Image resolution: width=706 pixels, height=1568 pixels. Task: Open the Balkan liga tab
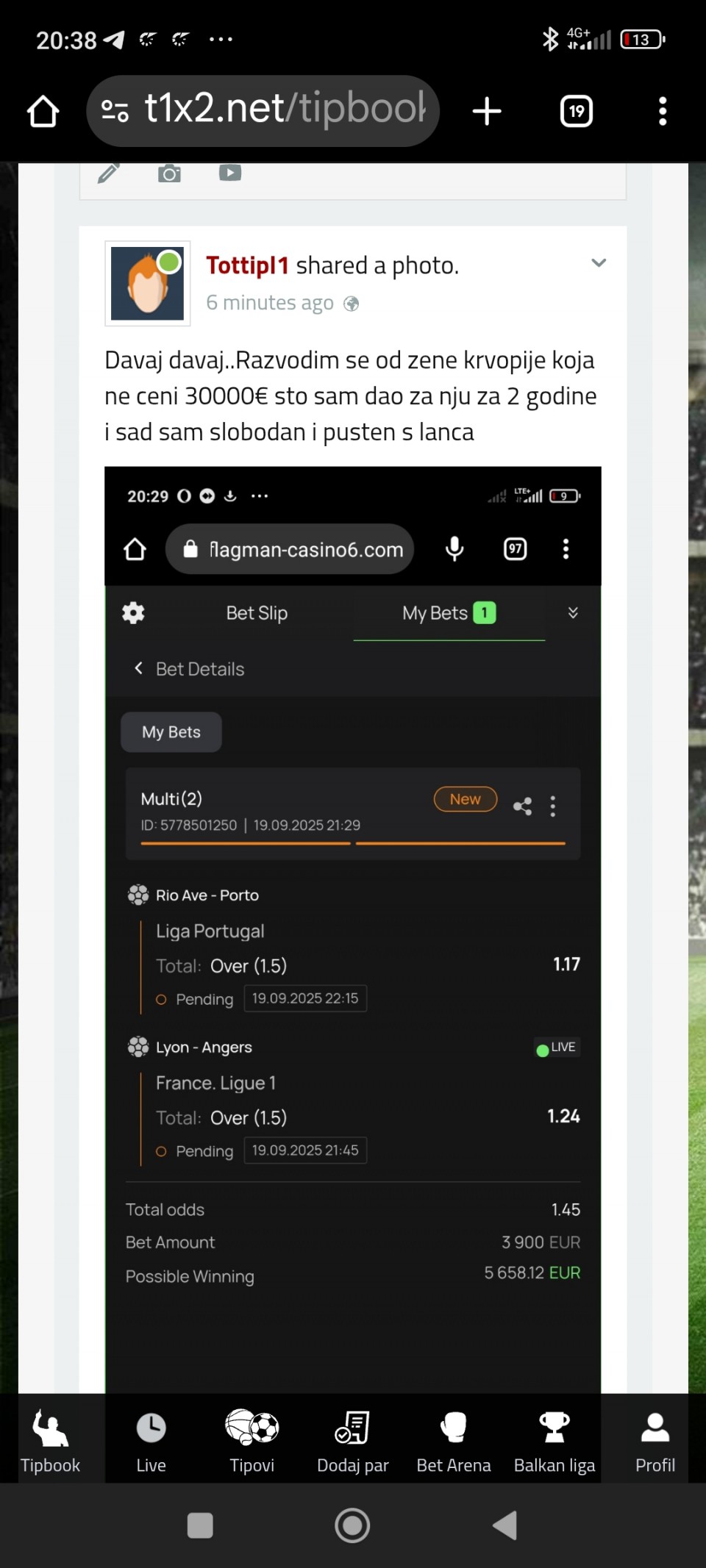tap(554, 1441)
